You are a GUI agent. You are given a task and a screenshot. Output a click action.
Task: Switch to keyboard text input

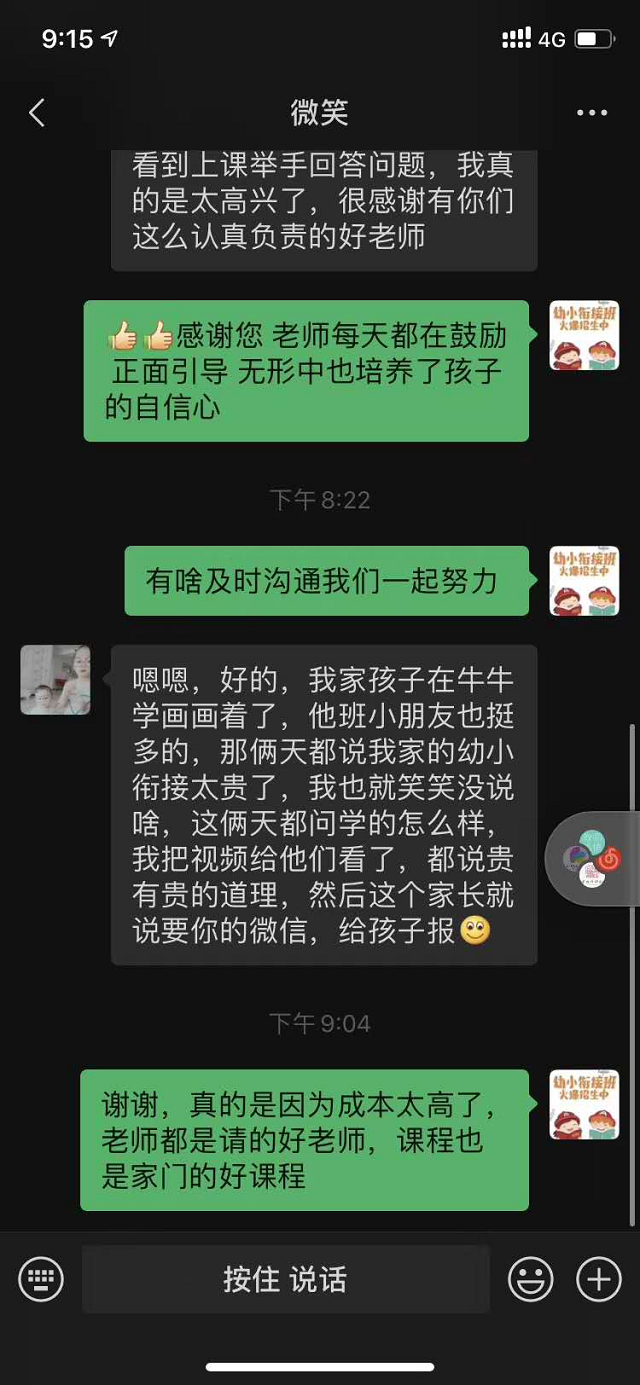pos(41,1278)
